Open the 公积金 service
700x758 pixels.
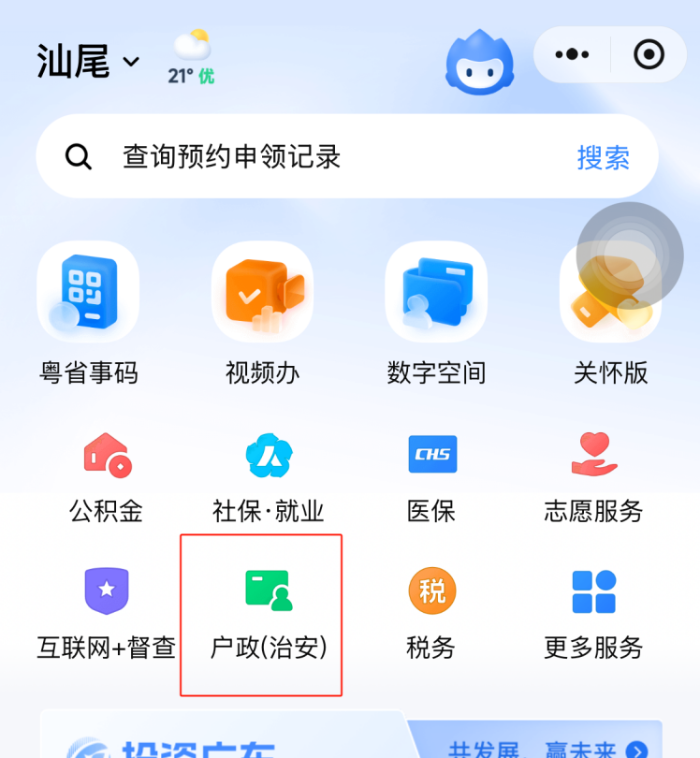click(106, 477)
